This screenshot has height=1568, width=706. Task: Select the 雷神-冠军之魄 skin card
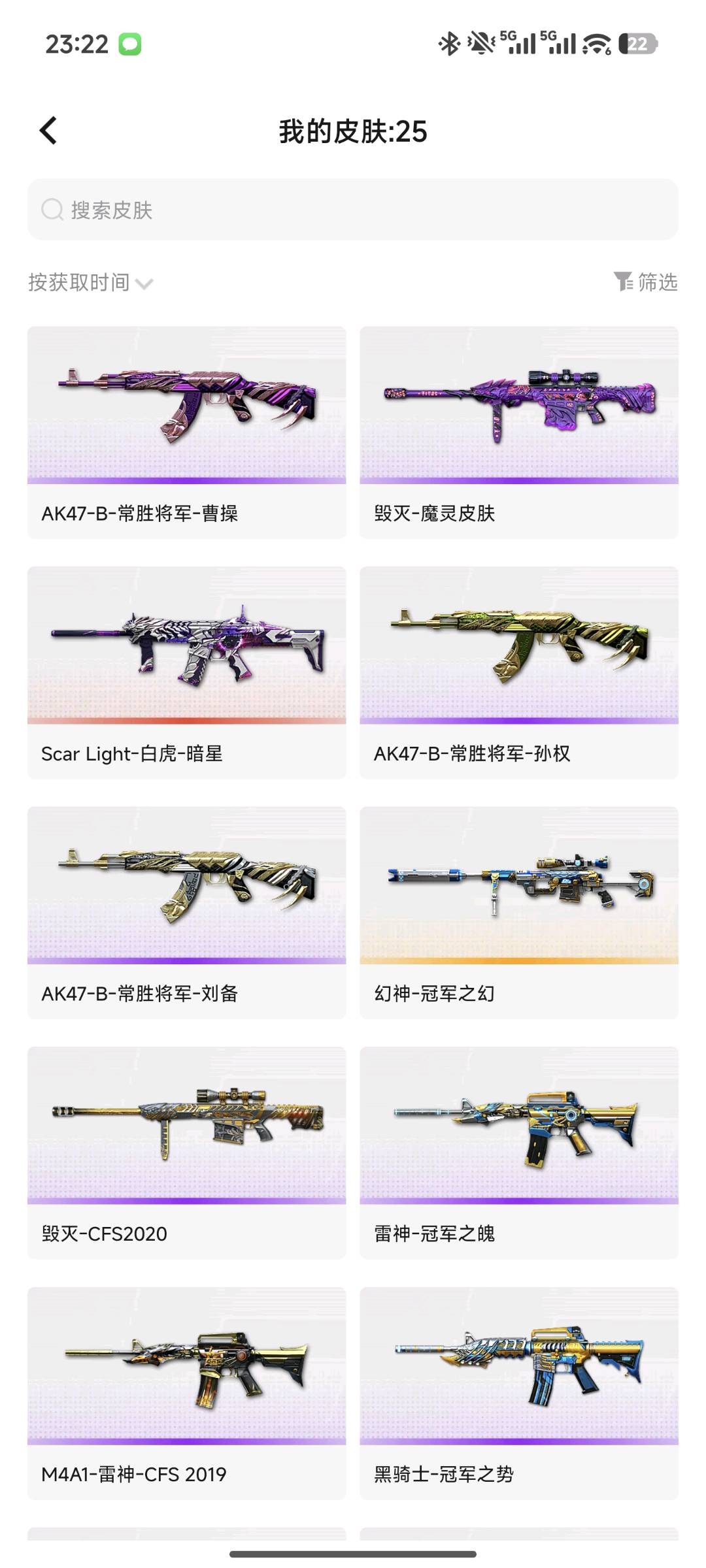pyautogui.click(x=519, y=1153)
